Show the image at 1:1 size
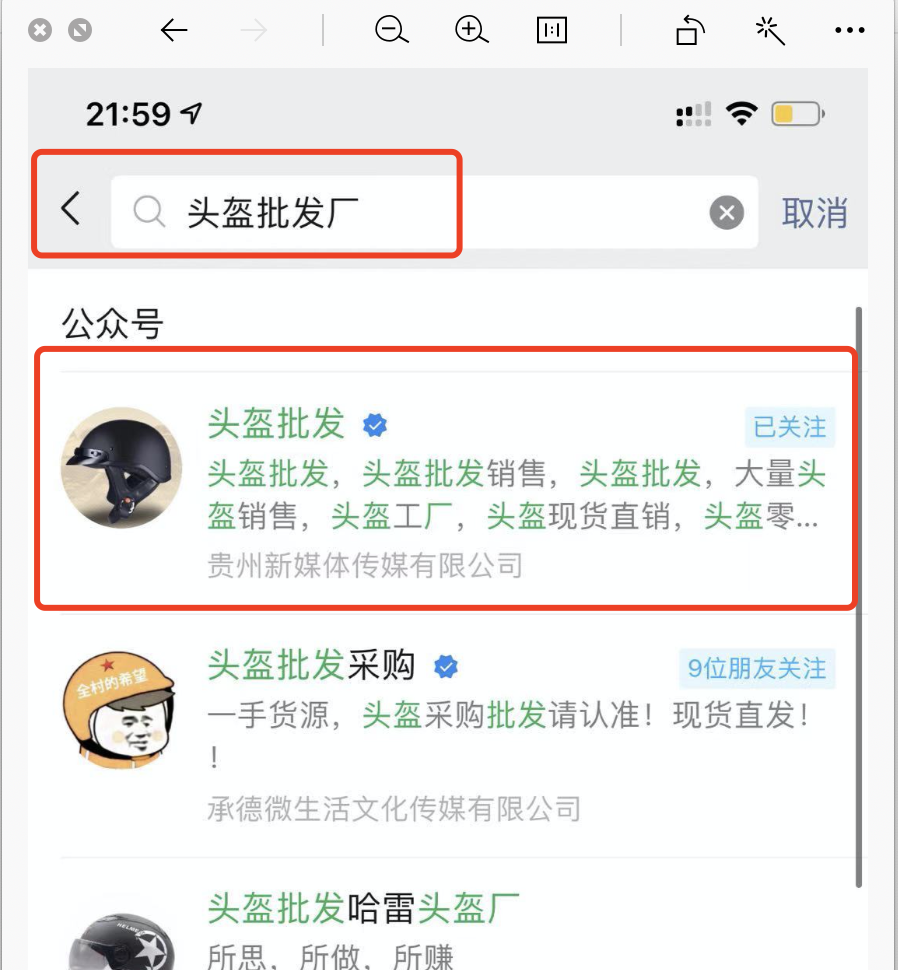898x970 pixels. pyautogui.click(x=551, y=31)
